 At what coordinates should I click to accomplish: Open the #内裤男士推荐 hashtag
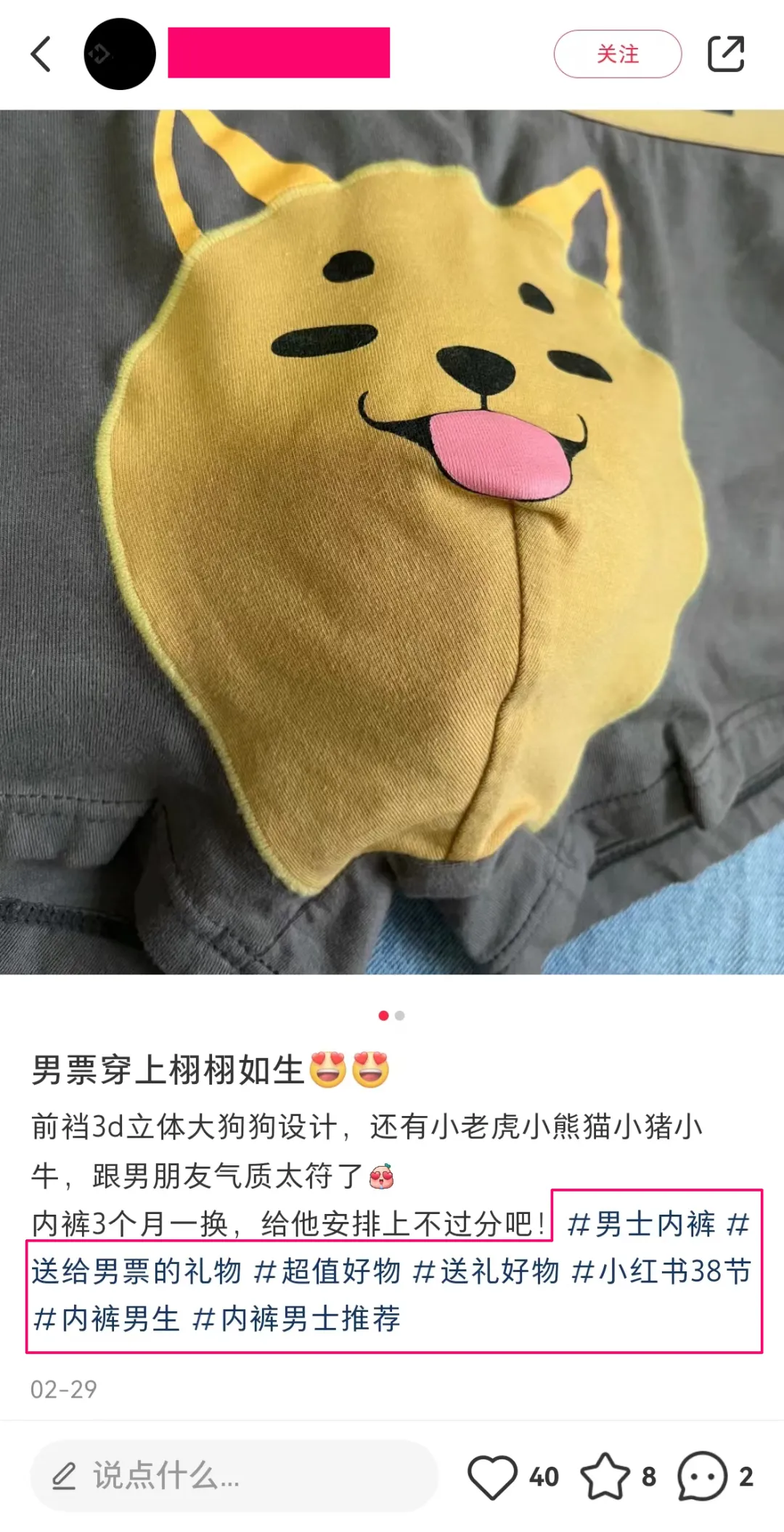point(296,1319)
